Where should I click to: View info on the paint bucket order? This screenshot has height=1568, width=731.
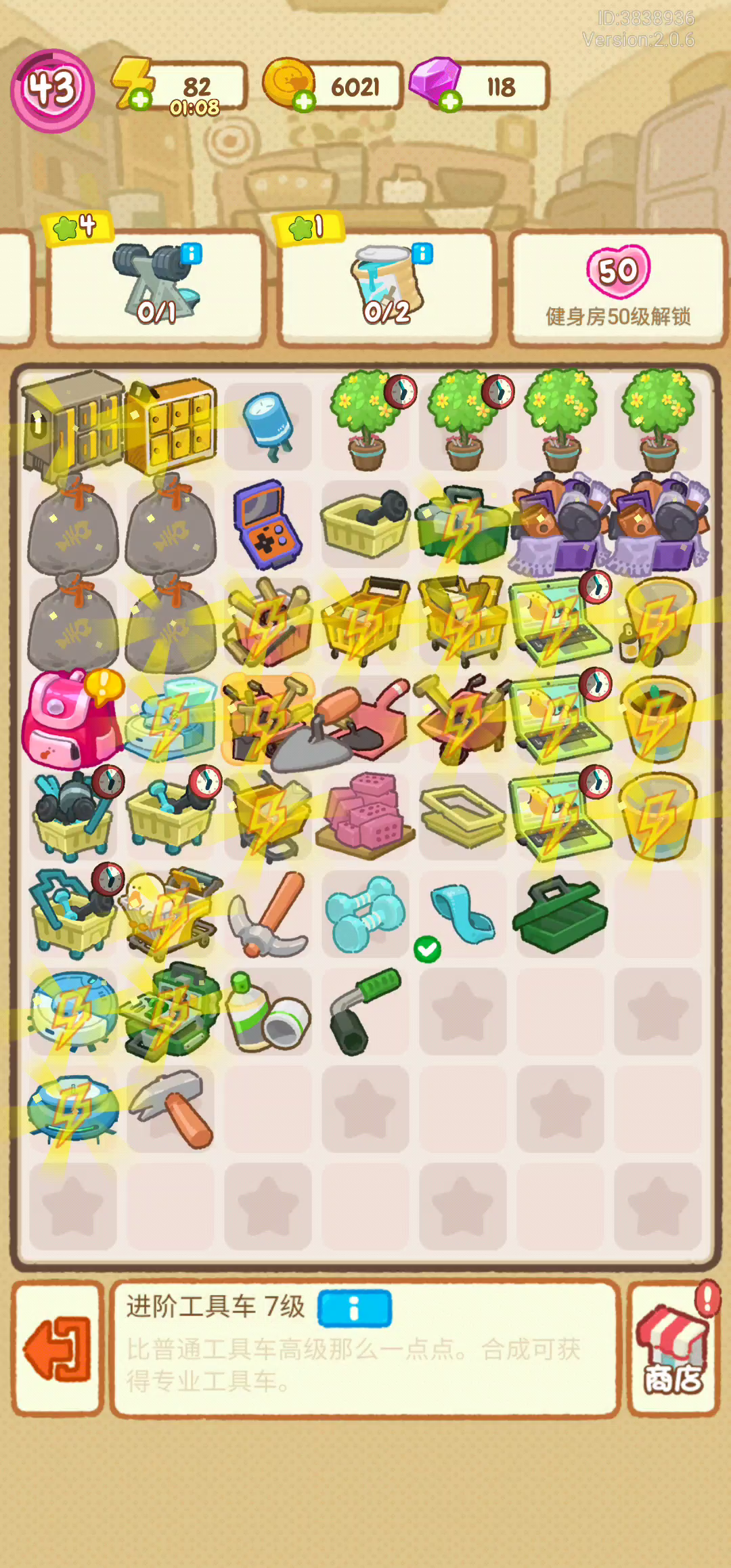(422, 254)
